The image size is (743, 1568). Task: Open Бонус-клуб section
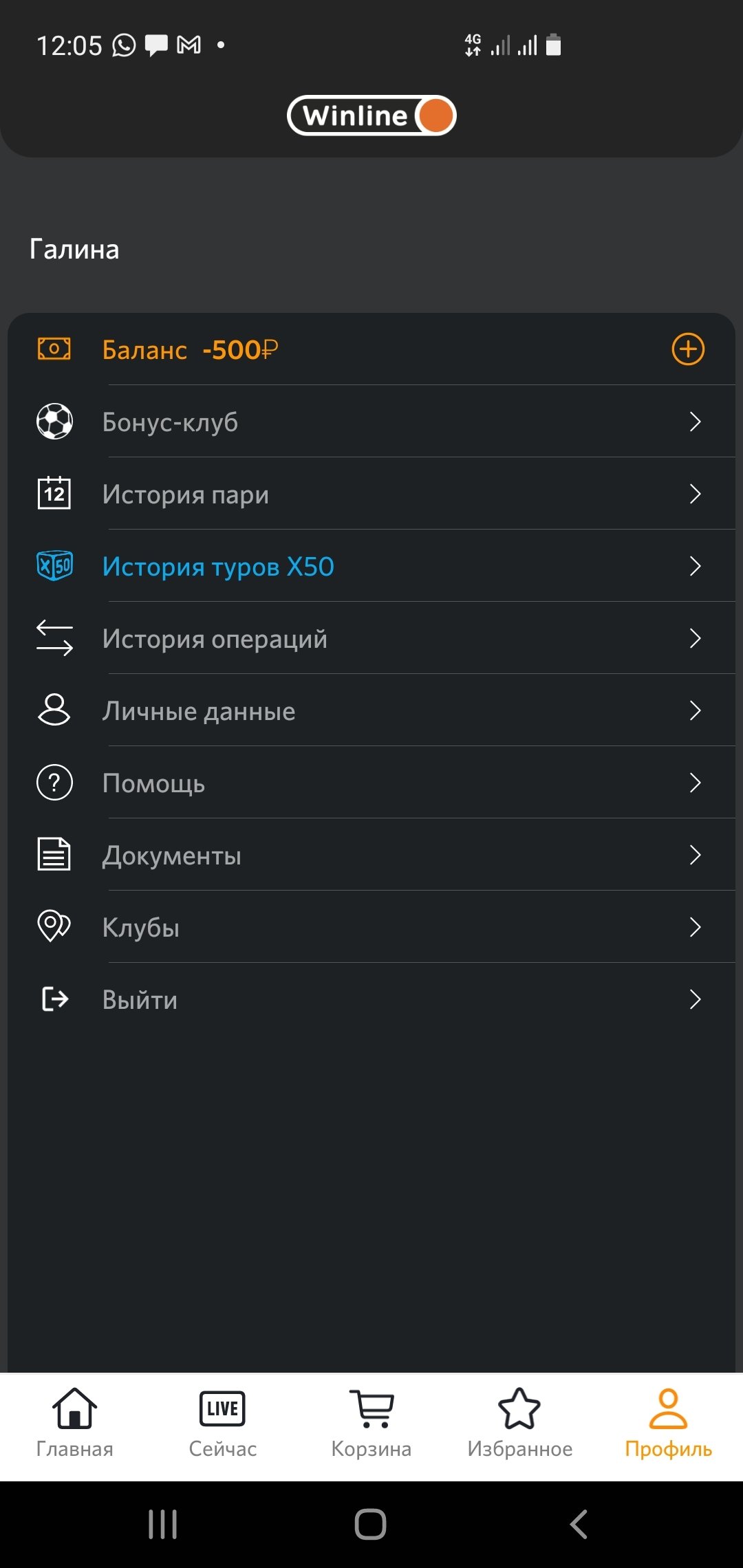tap(371, 422)
